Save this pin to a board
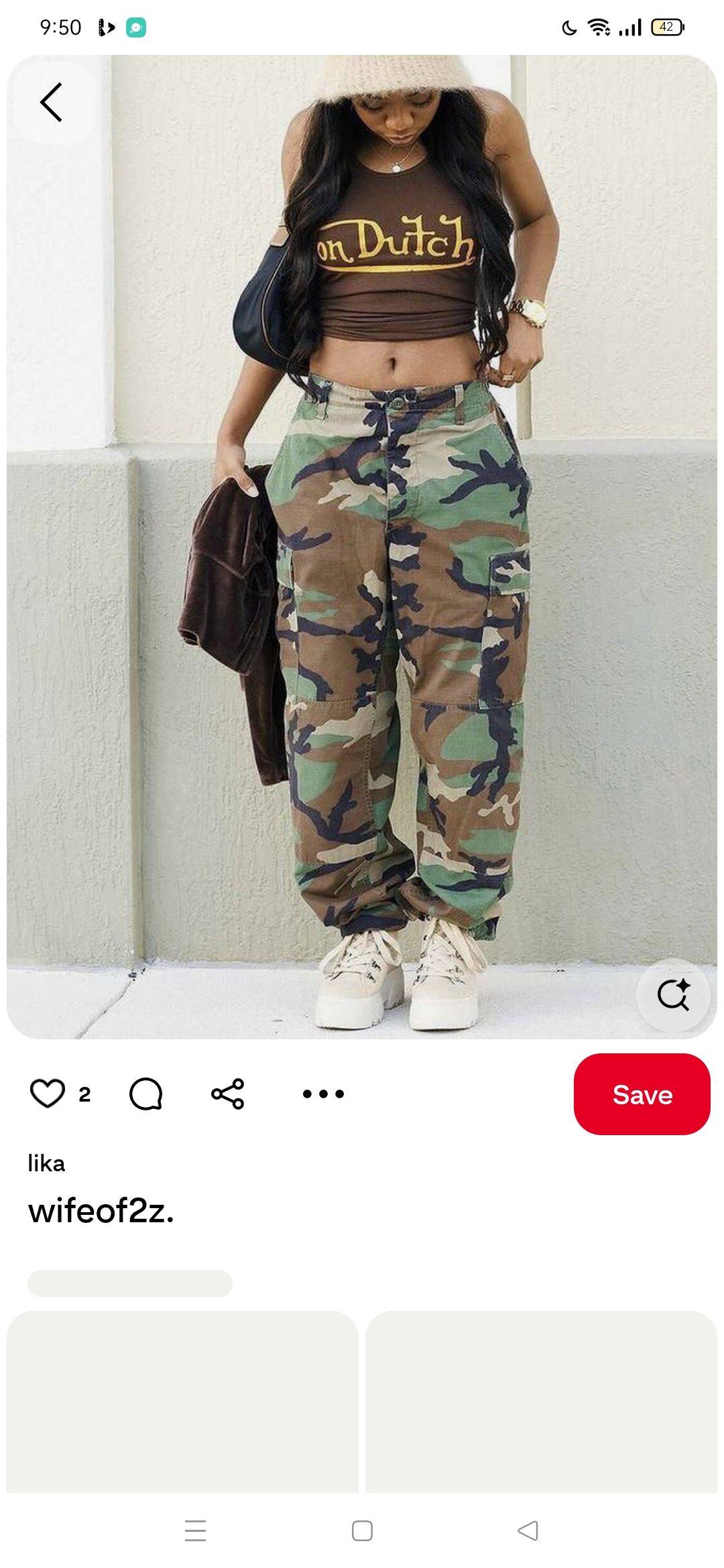The width and height of the screenshot is (724, 1568). [x=642, y=1094]
